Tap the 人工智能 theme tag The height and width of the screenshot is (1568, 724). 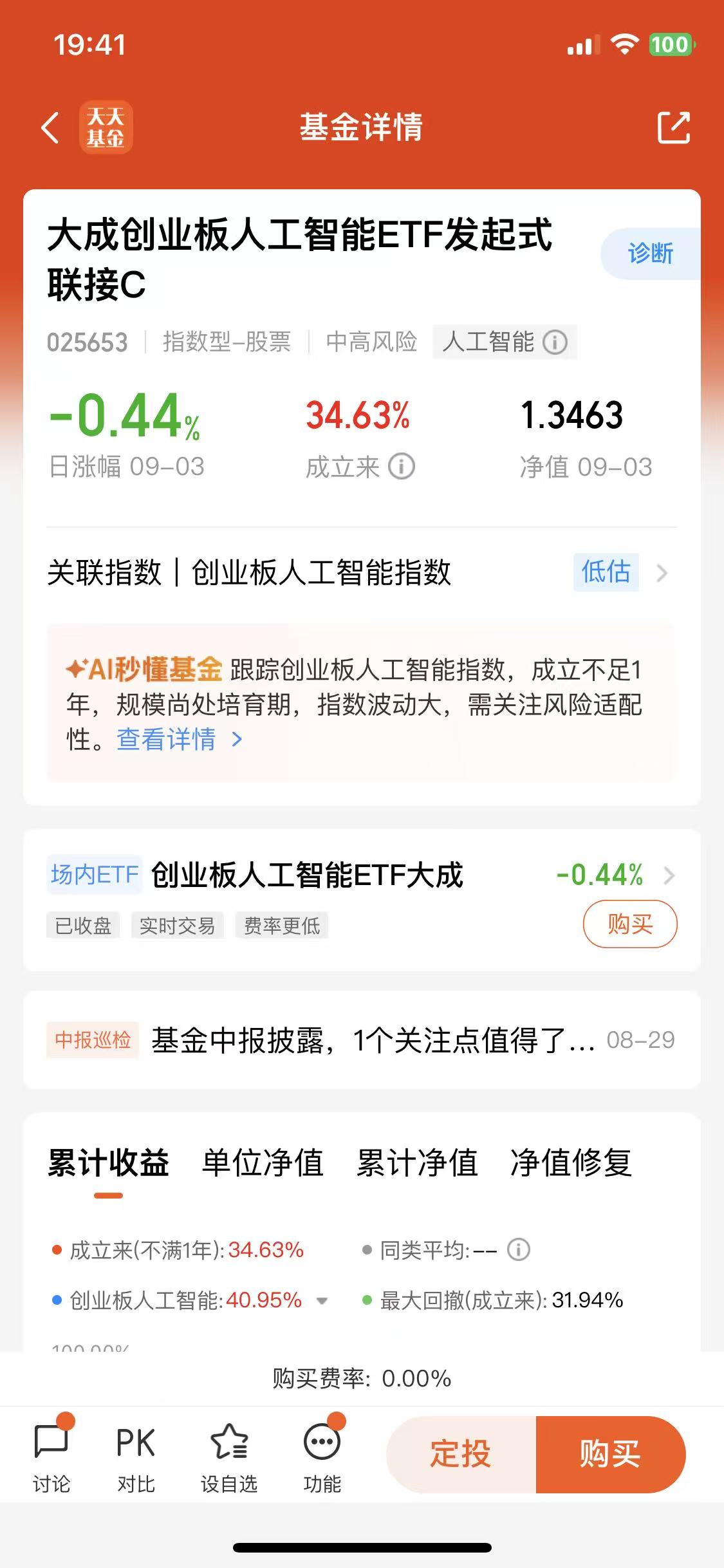[x=504, y=342]
